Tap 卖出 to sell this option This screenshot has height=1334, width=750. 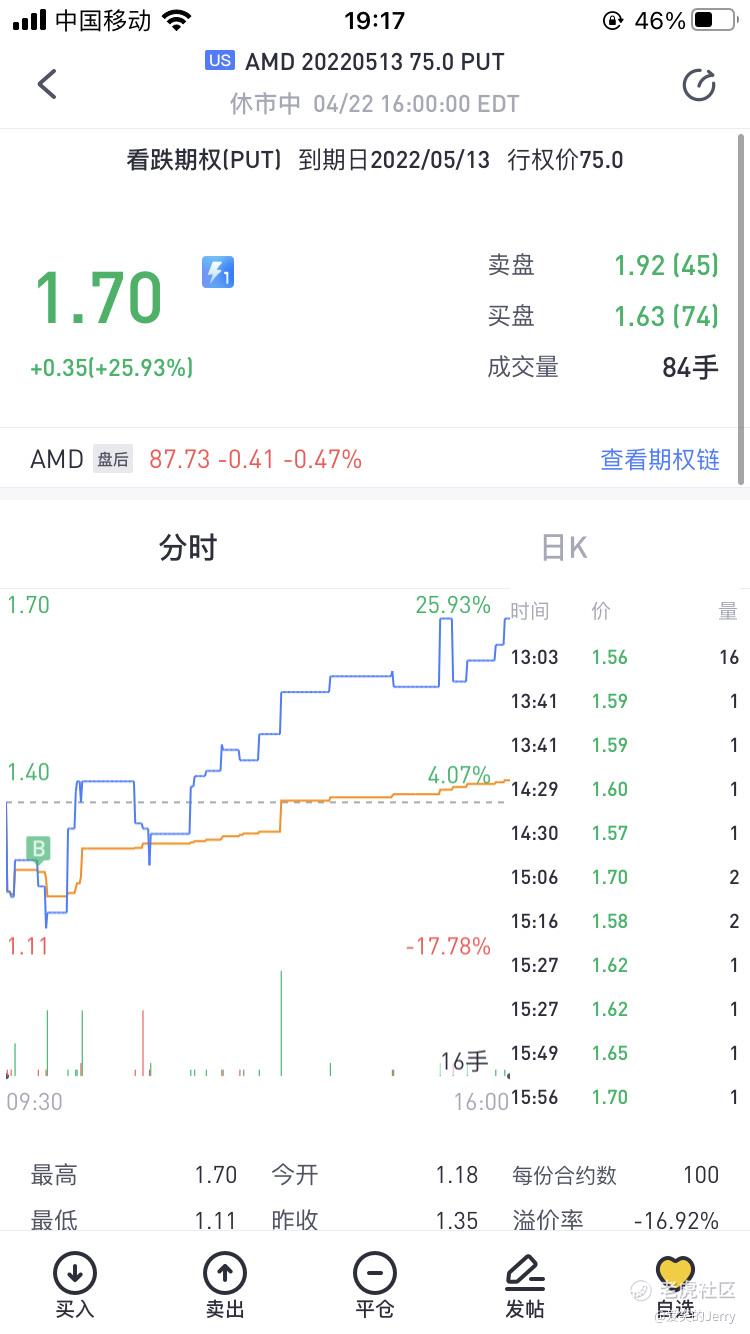tap(225, 1285)
